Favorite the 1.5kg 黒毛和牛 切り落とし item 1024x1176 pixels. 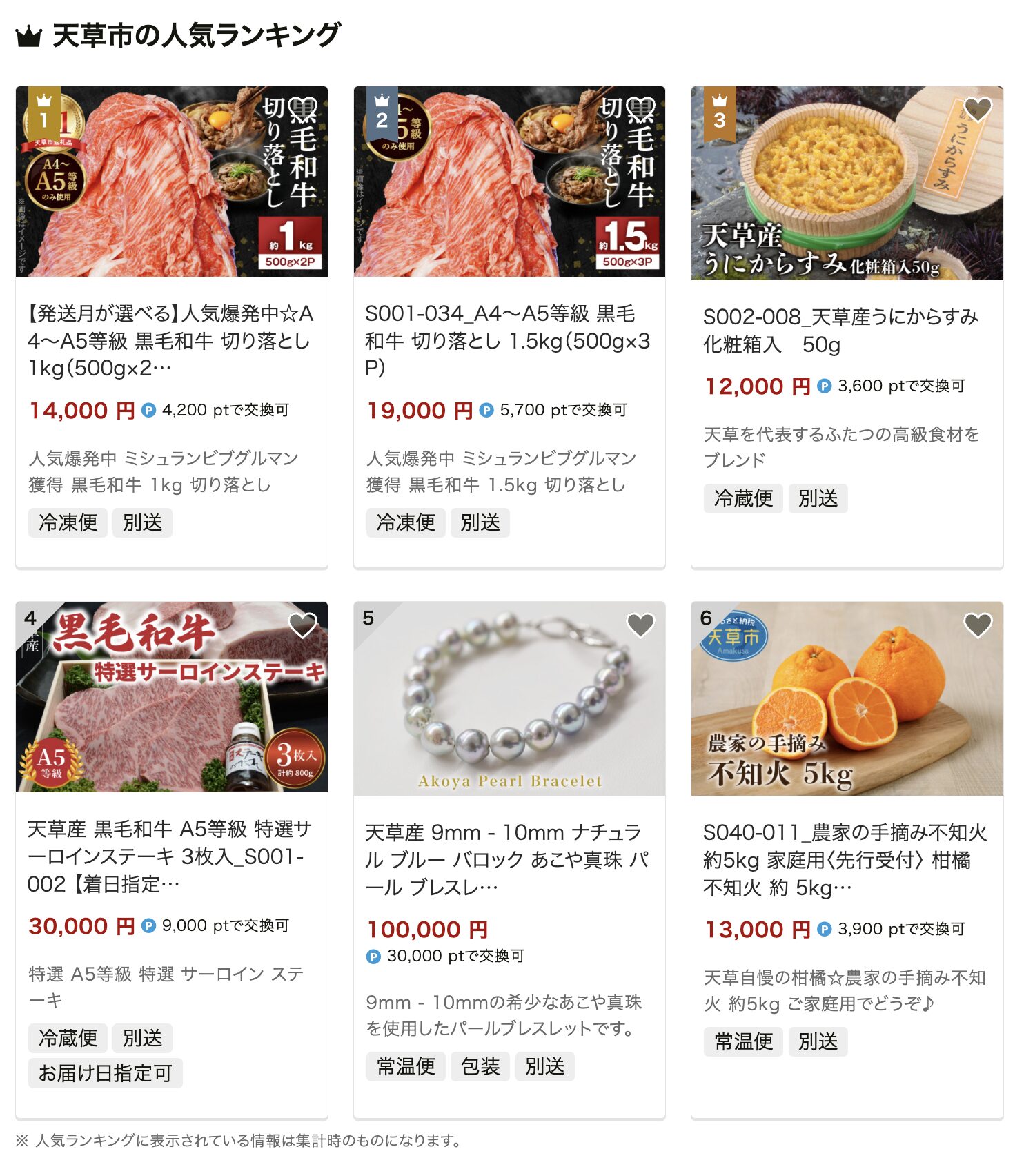(x=640, y=109)
